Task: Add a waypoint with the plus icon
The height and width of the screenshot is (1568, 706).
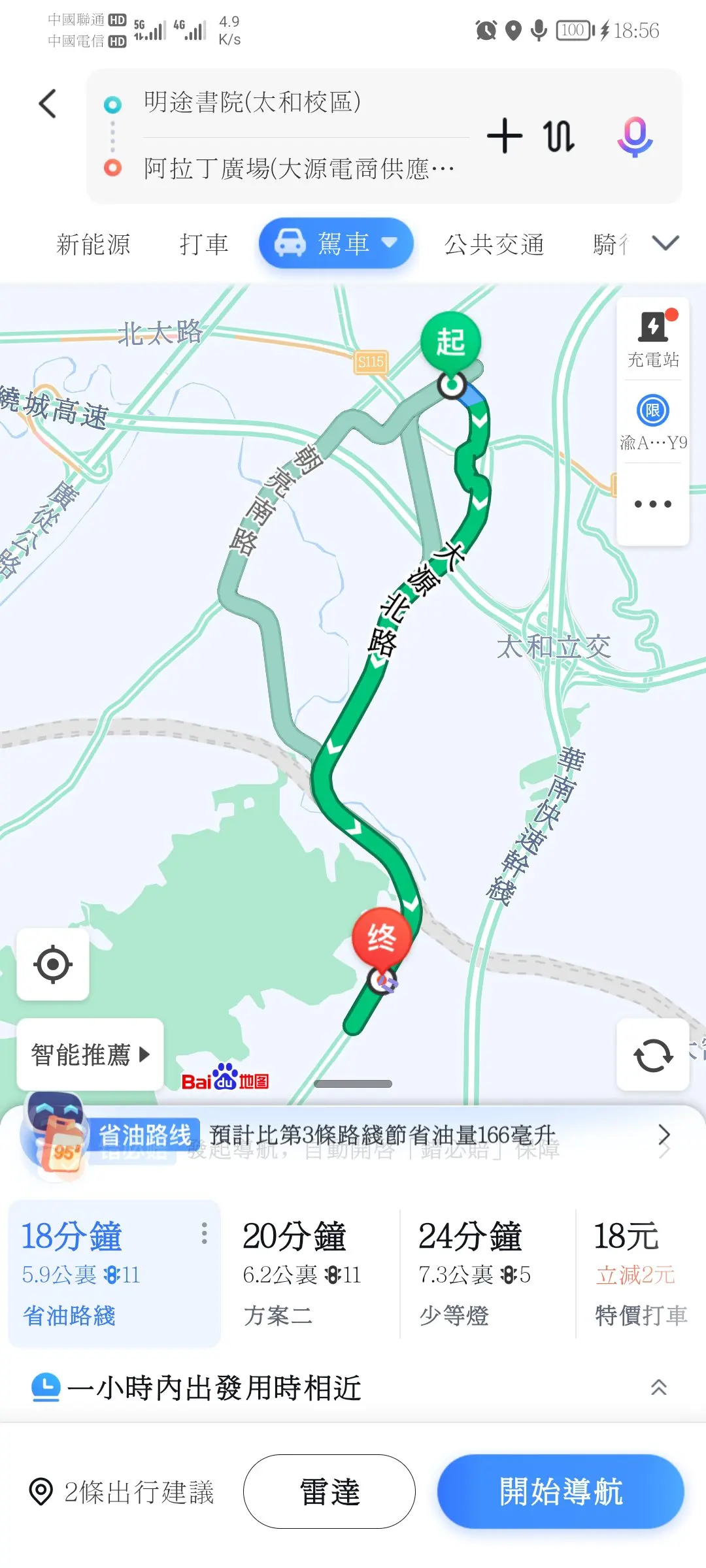Action: tap(504, 137)
